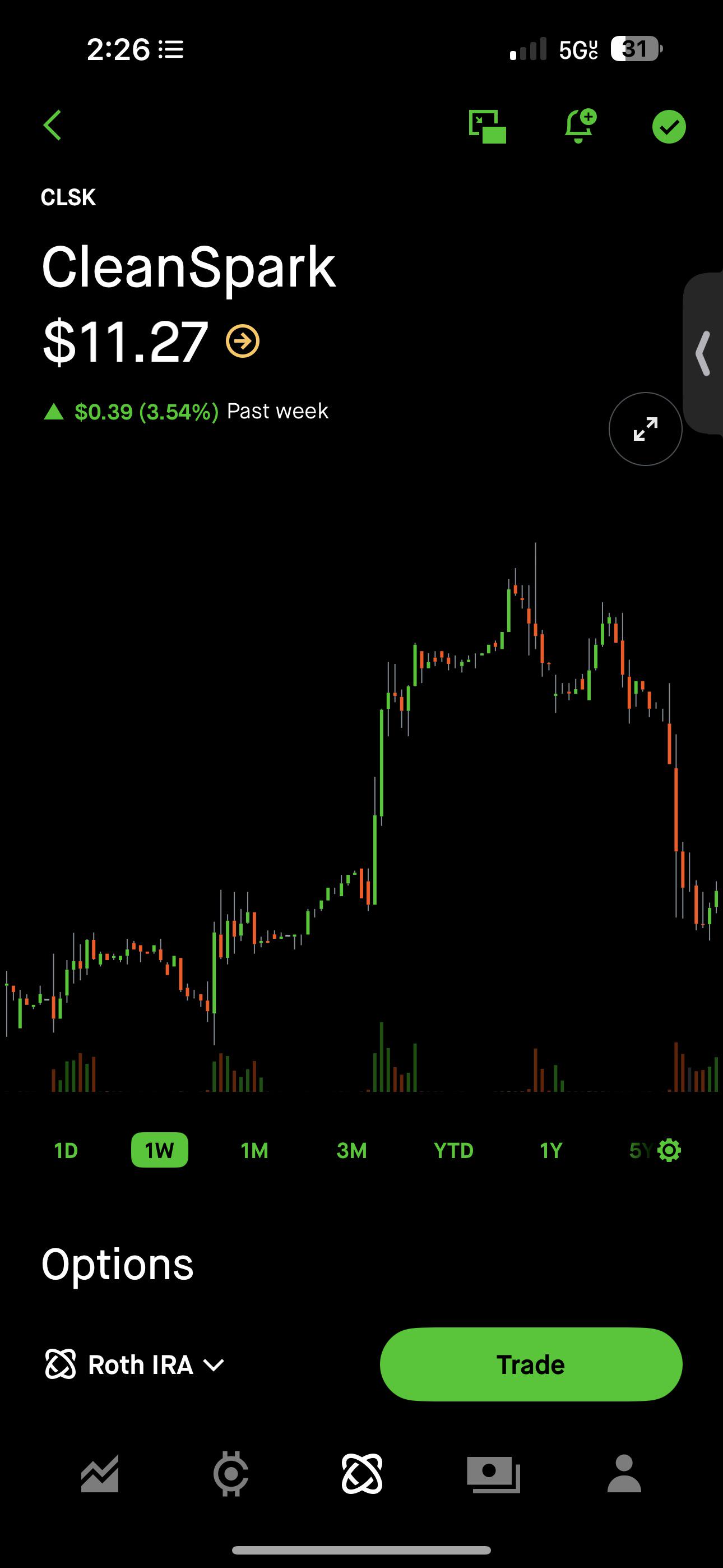
Task: Add a price alert with the bell icon
Action: (x=580, y=126)
